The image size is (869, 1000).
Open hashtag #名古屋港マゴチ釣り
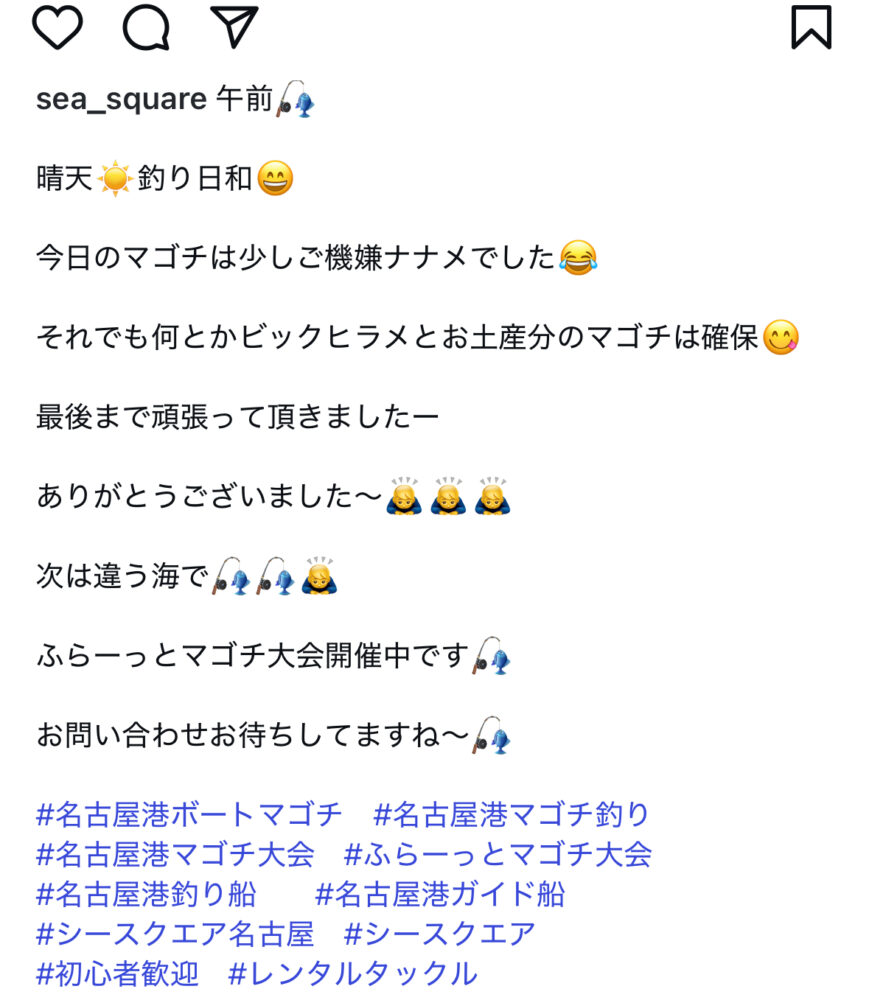(x=511, y=814)
